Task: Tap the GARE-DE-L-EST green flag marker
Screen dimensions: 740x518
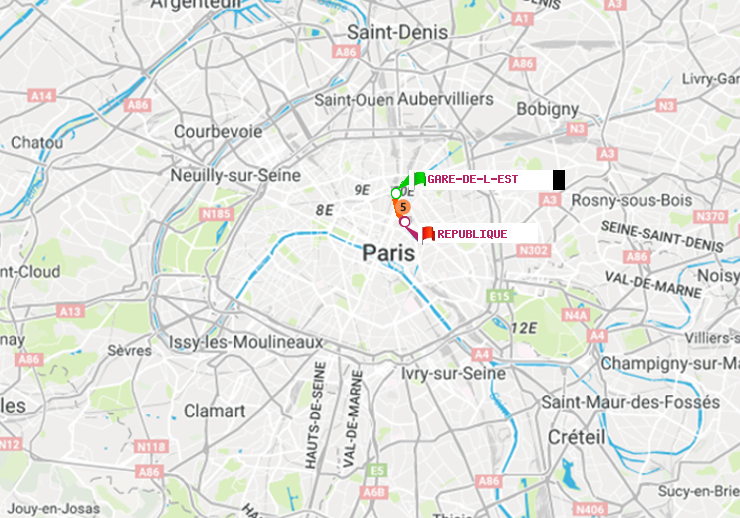Action: (419, 179)
